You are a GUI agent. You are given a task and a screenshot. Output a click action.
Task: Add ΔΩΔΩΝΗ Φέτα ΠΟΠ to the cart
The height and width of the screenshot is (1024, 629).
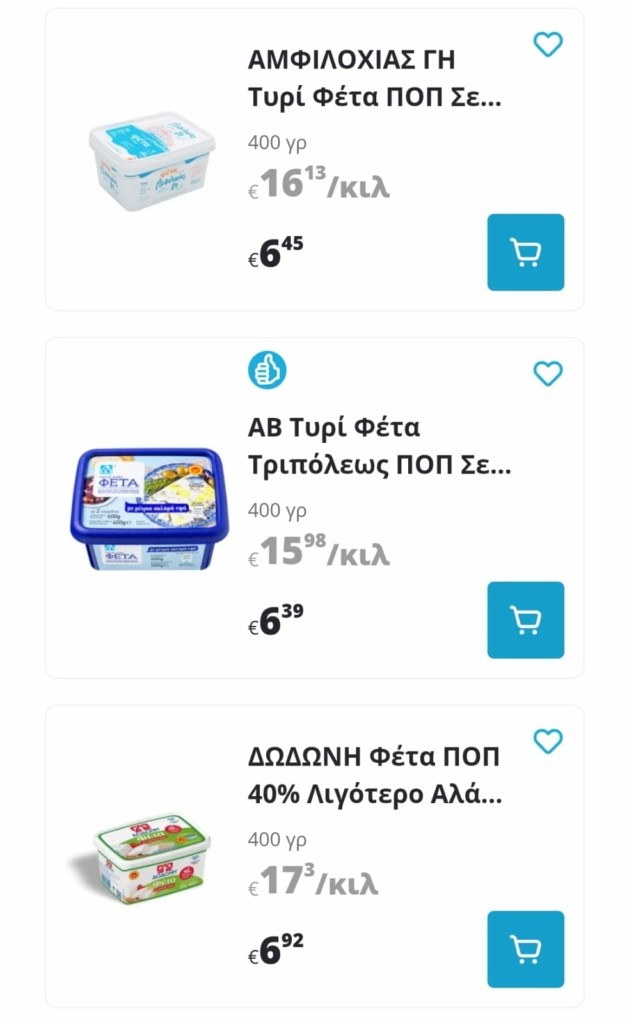pyautogui.click(x=525, y=949)
